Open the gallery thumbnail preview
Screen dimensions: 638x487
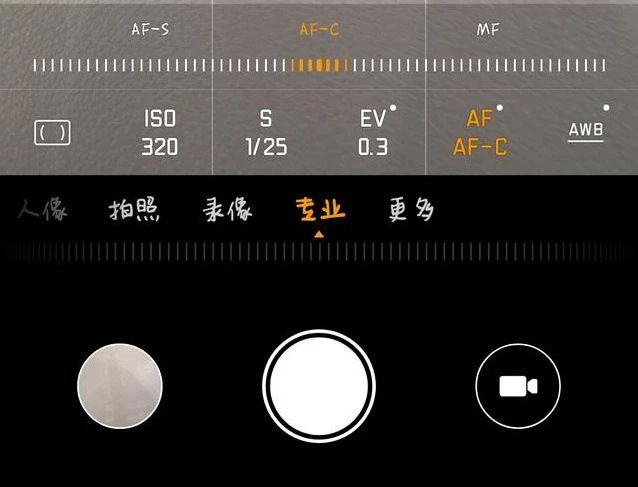(x=120, y=385)
